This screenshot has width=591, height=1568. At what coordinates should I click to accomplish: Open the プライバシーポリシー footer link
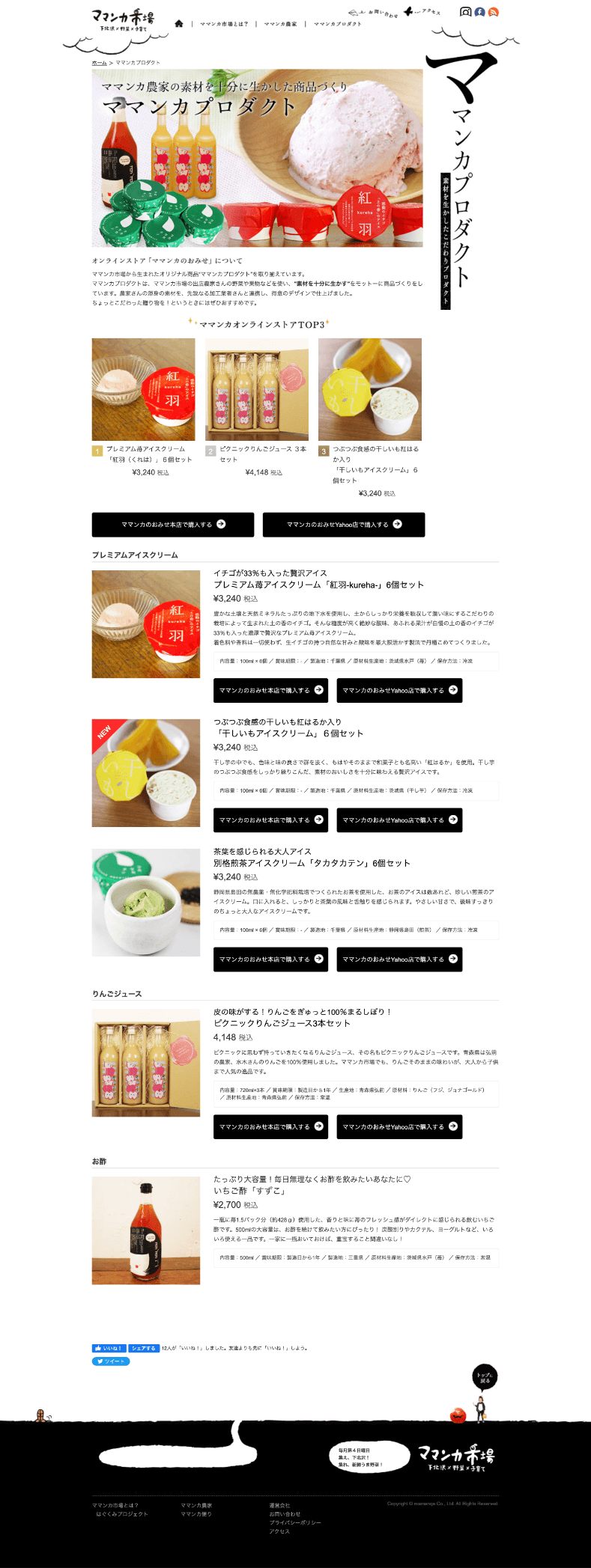pos(295,1522)
